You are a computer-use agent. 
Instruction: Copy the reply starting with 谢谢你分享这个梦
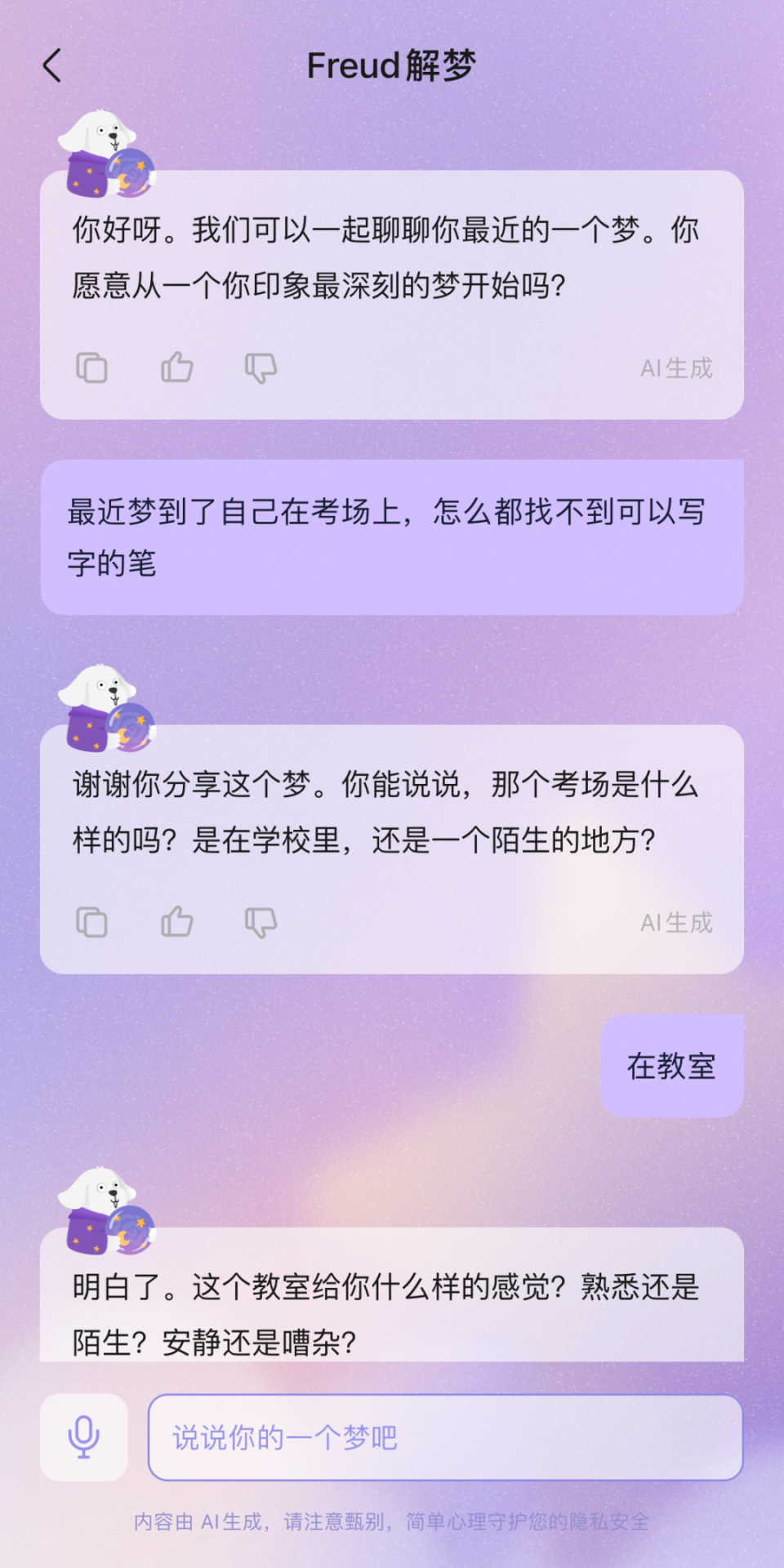91,922
